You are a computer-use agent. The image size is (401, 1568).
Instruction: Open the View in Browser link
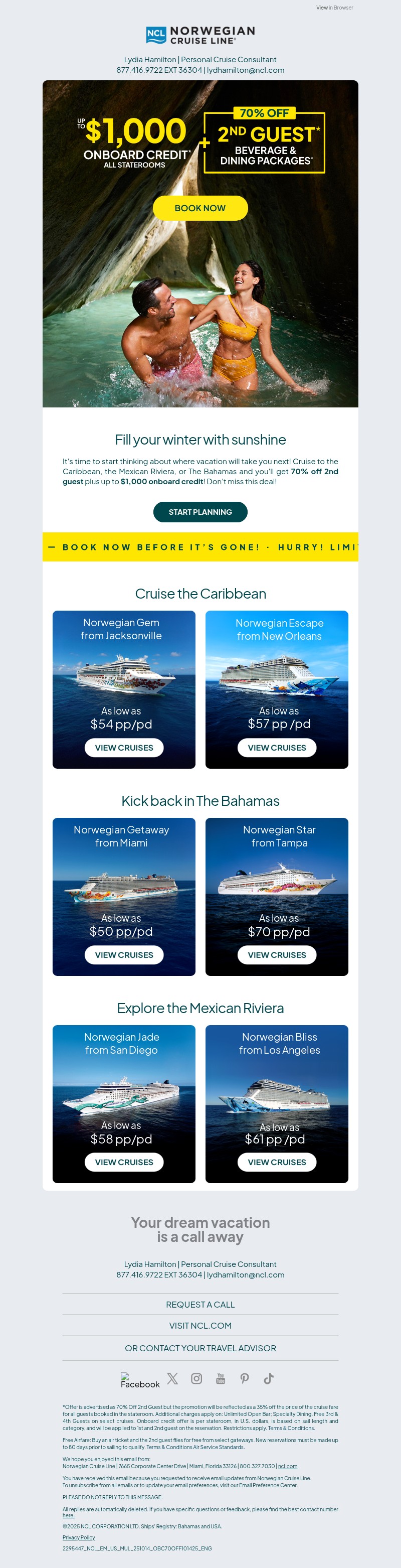[334, 8]
